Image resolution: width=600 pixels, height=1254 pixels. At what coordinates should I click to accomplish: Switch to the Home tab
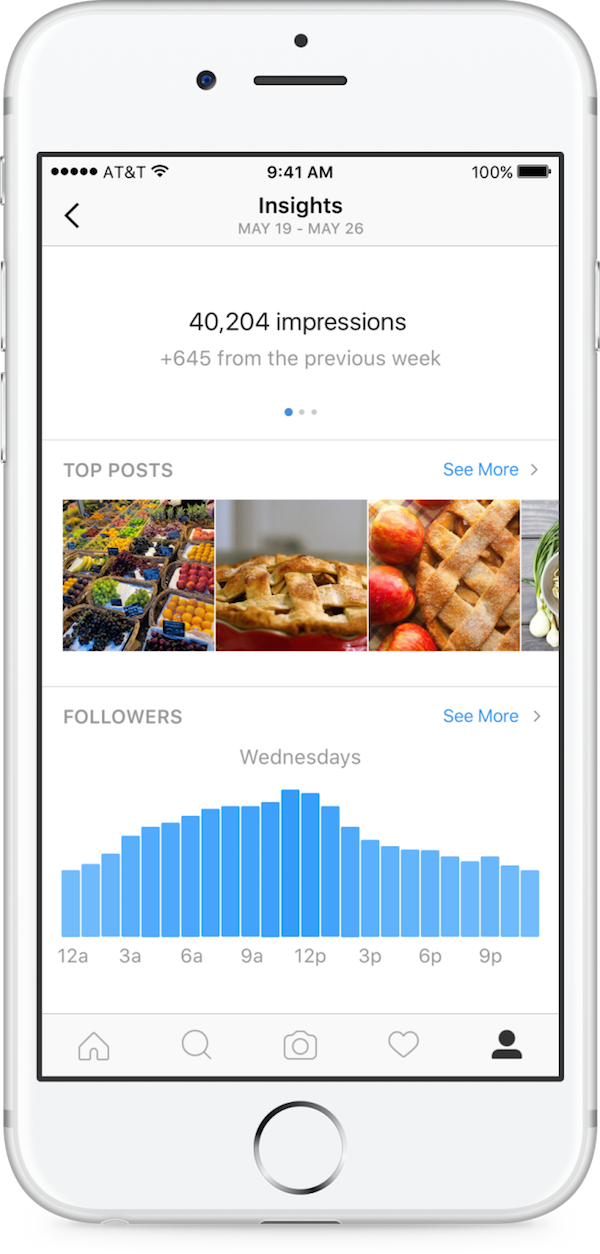[x=94, y=1045]
